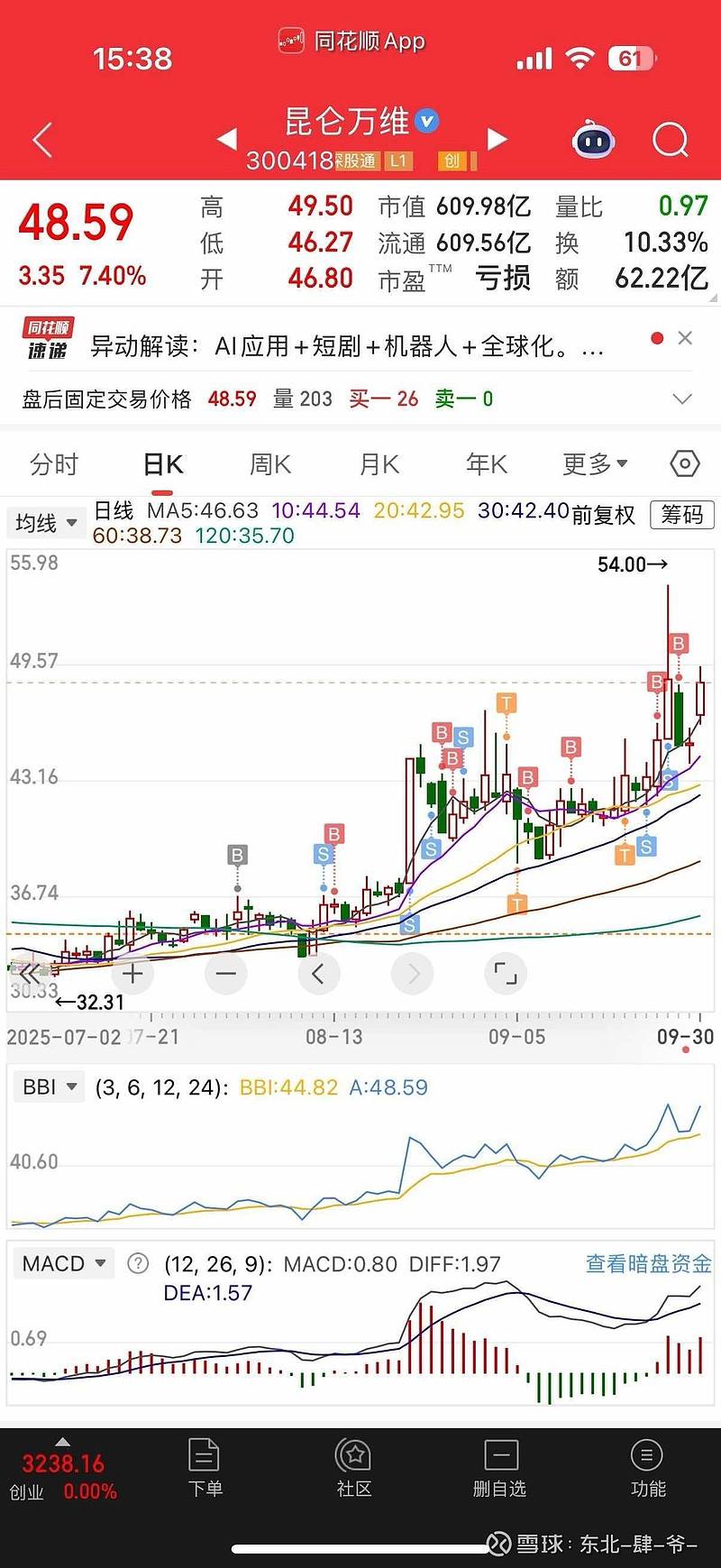Image resolution: width=721 pixels, height=1568 pixels.
Task: Switch to the next stock
Action: [x=497, y=139]
